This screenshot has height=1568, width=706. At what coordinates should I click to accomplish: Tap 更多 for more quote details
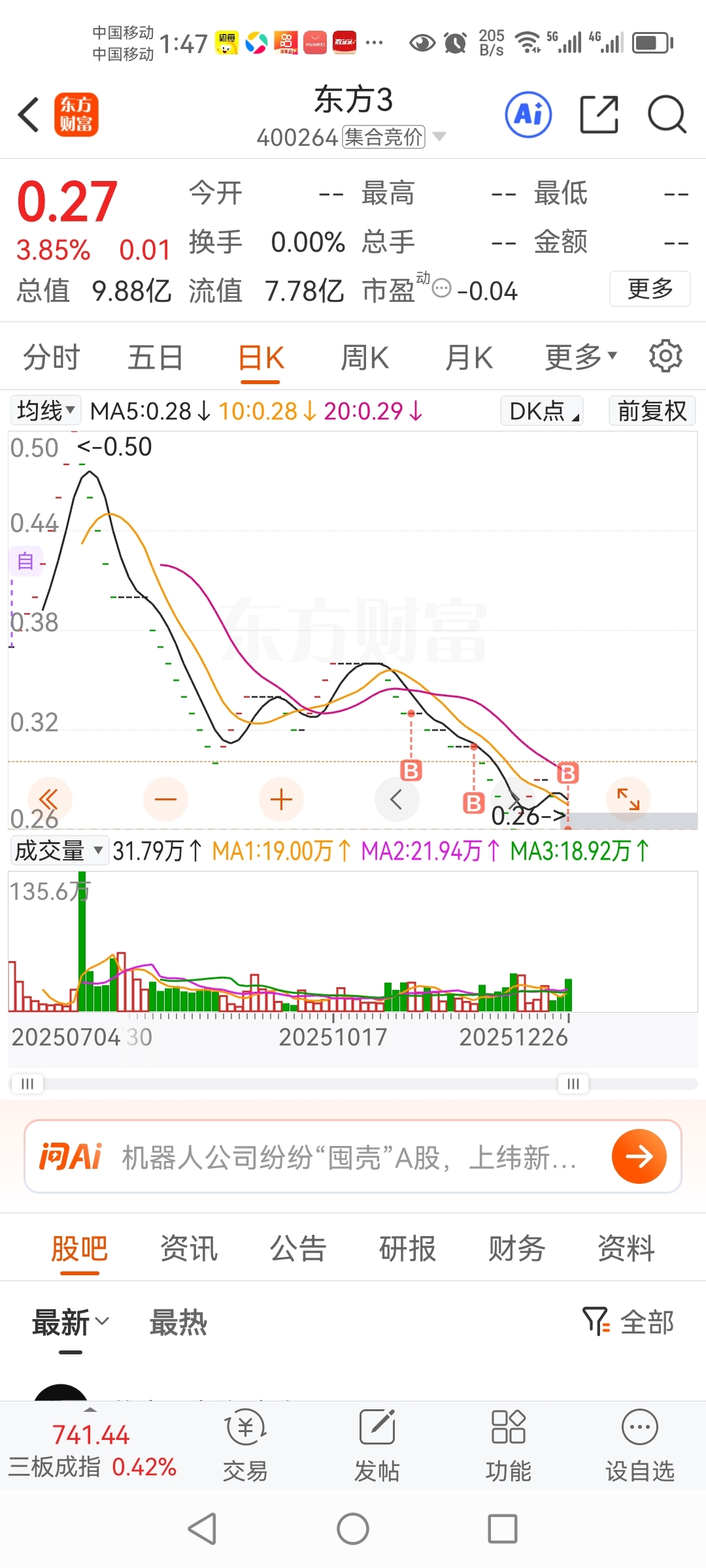coord(650,289)
